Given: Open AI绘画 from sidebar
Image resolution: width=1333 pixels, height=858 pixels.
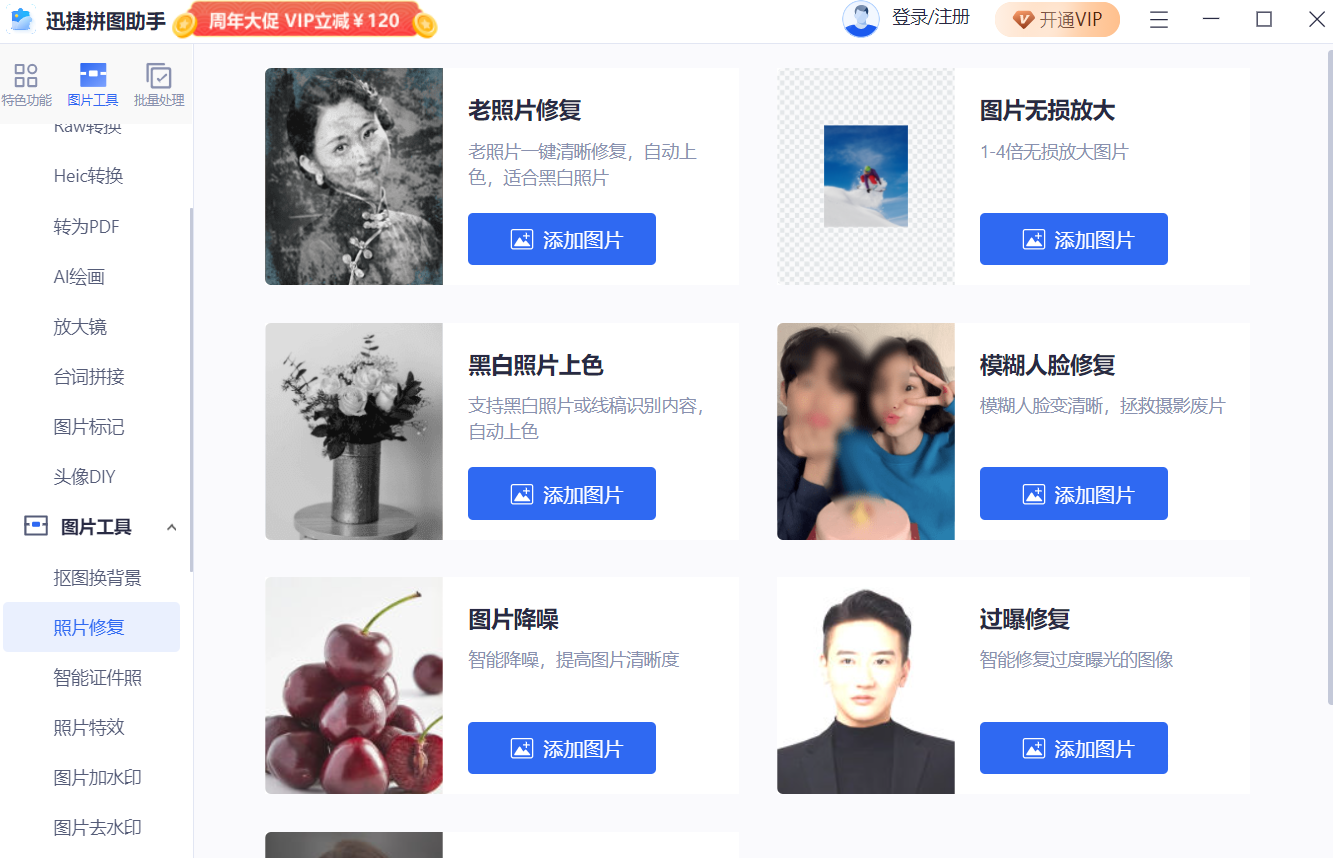Looking at the screenshot, I should coord(79,277).
